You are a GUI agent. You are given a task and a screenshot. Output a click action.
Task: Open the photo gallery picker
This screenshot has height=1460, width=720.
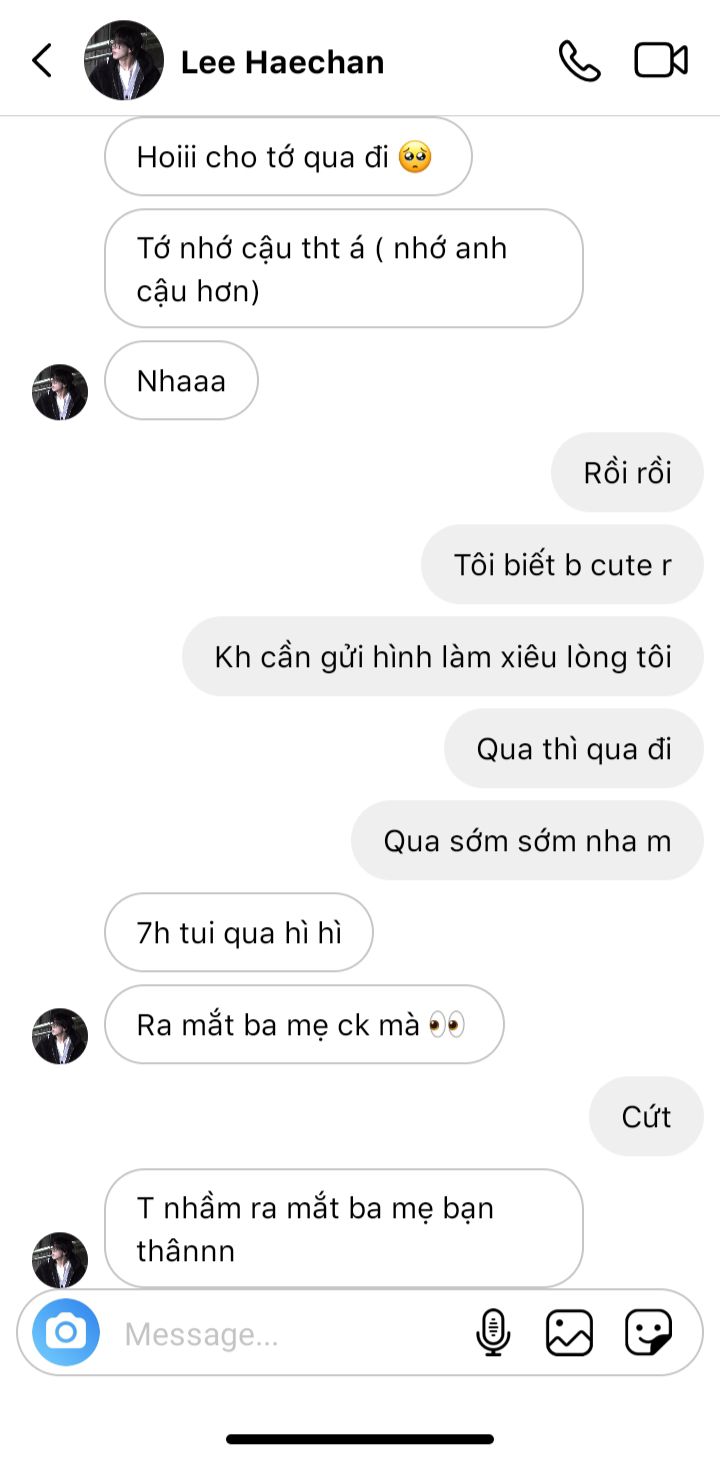pyautogui.click(x=569, y=1333)
